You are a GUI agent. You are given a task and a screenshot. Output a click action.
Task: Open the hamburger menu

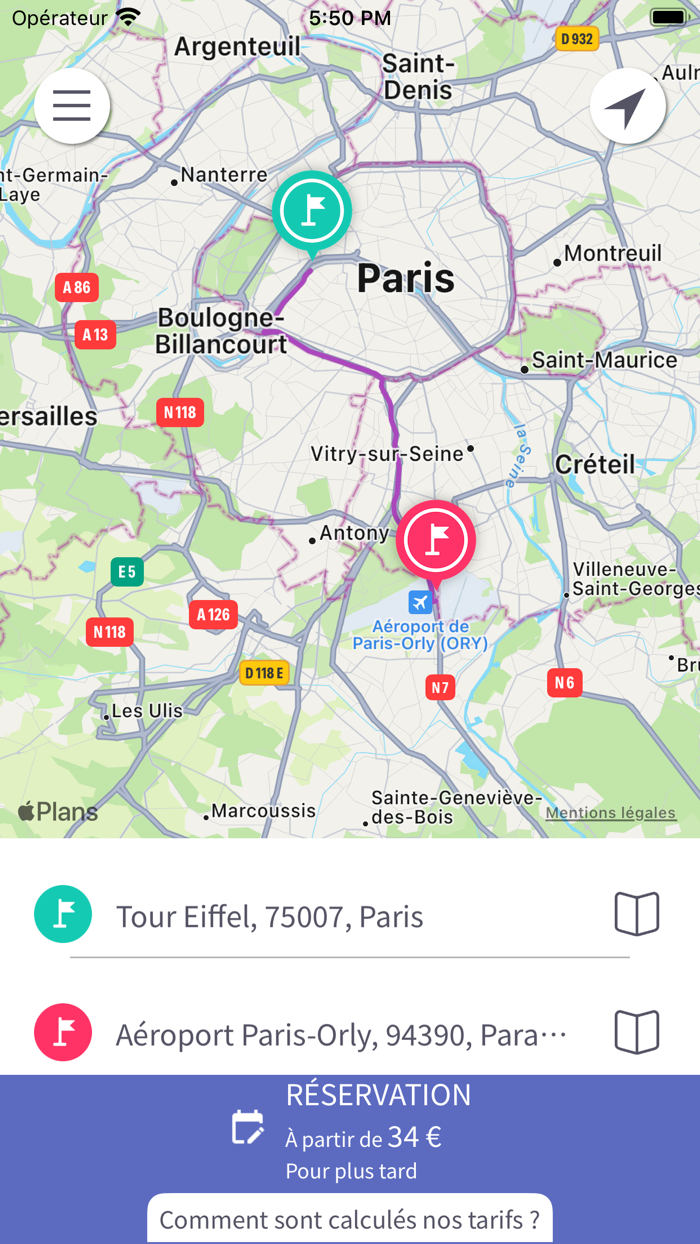(x=72, y=106)
